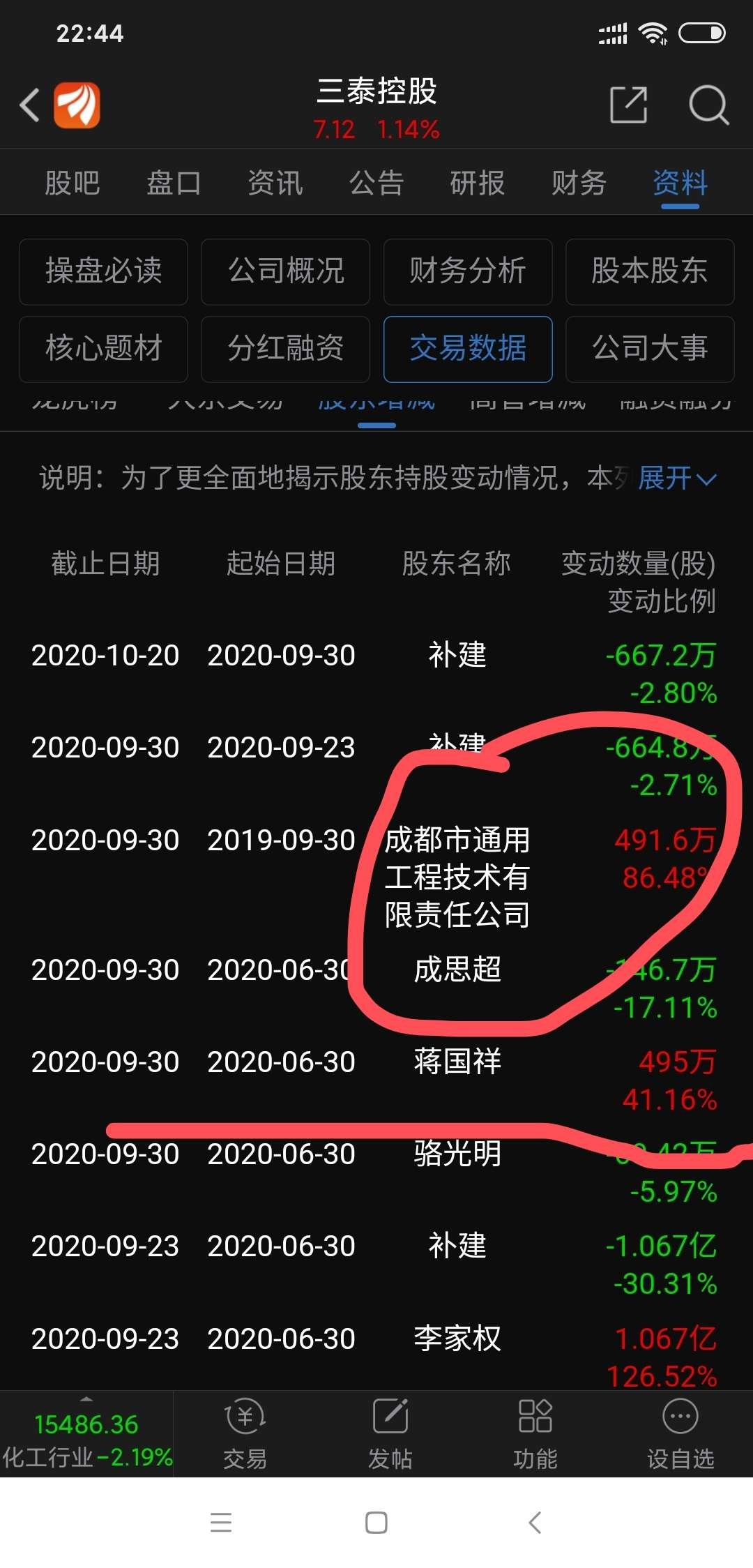
Task: Open the 公司大事 section
Action: tap(649, 349)
